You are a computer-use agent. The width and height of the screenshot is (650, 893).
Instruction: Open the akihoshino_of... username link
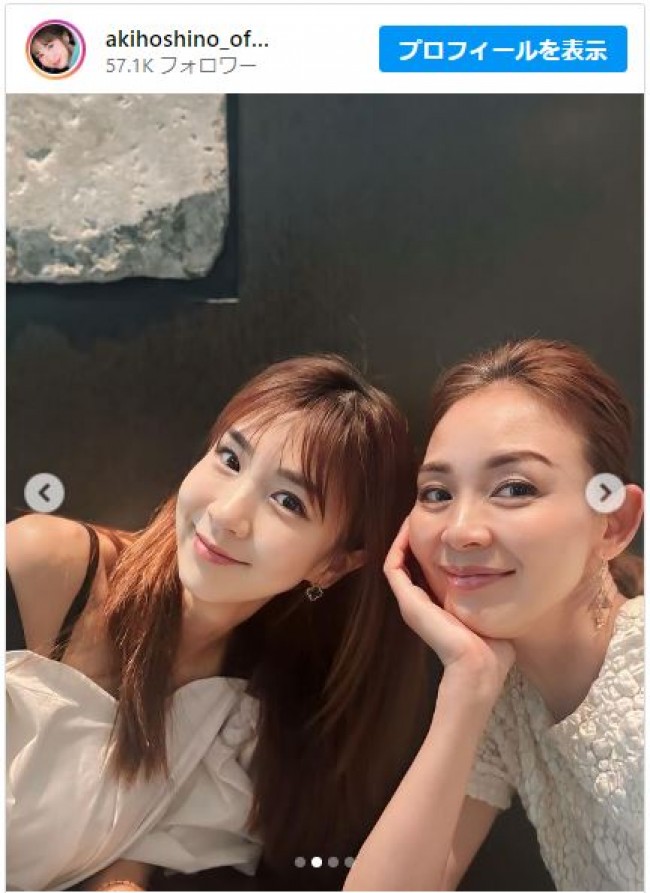[x=187, y=39]
